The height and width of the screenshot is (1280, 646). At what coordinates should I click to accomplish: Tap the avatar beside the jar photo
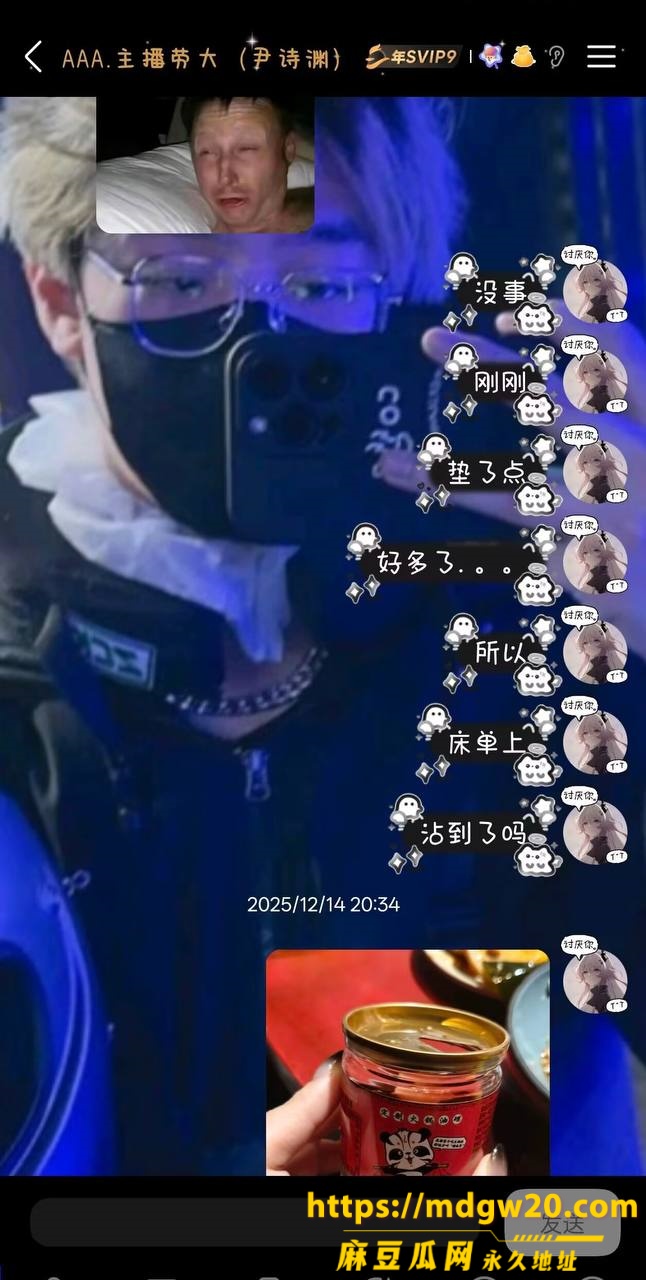point(595,981)
